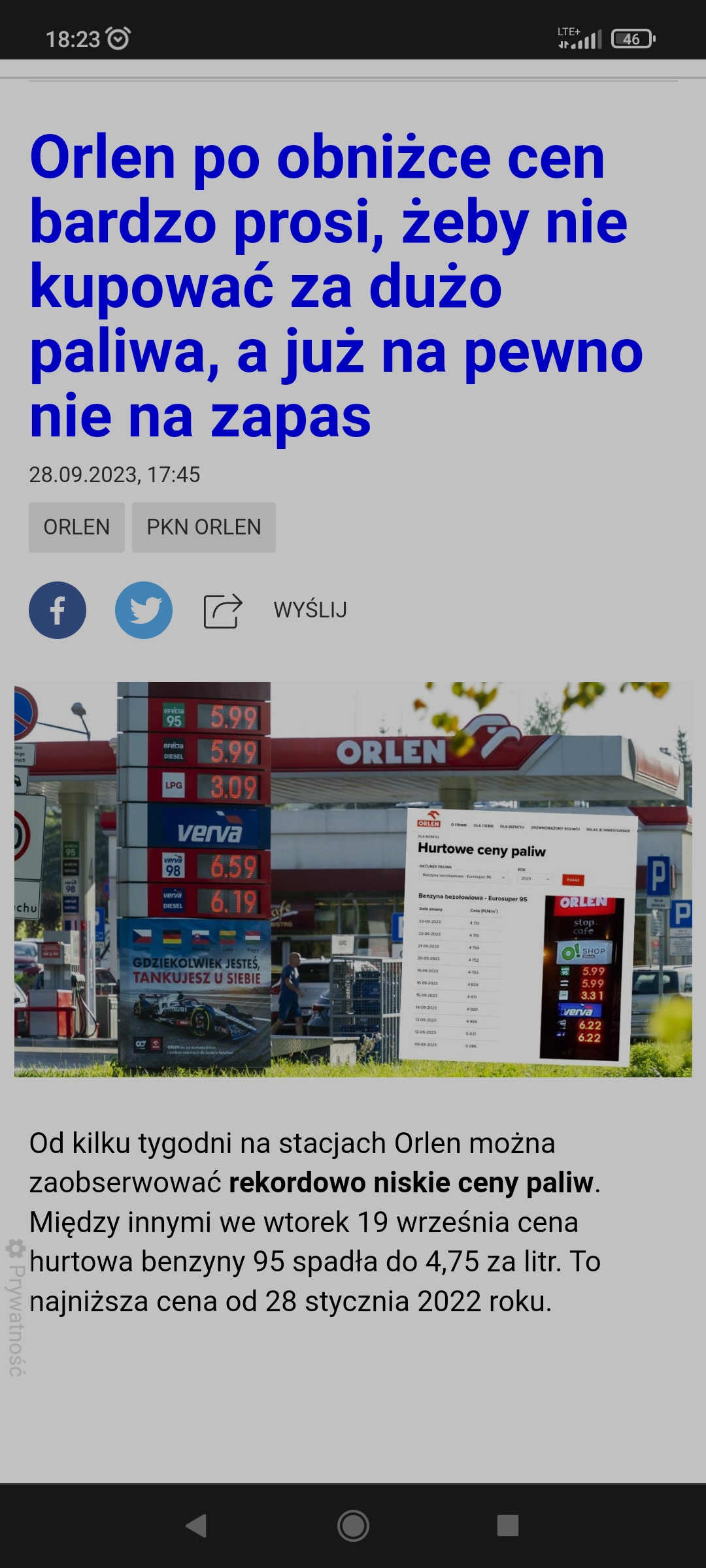Open the PKN ORLEN tag chip
The height and width of the screenshot is (1568, 706).
tap(203, 527)
